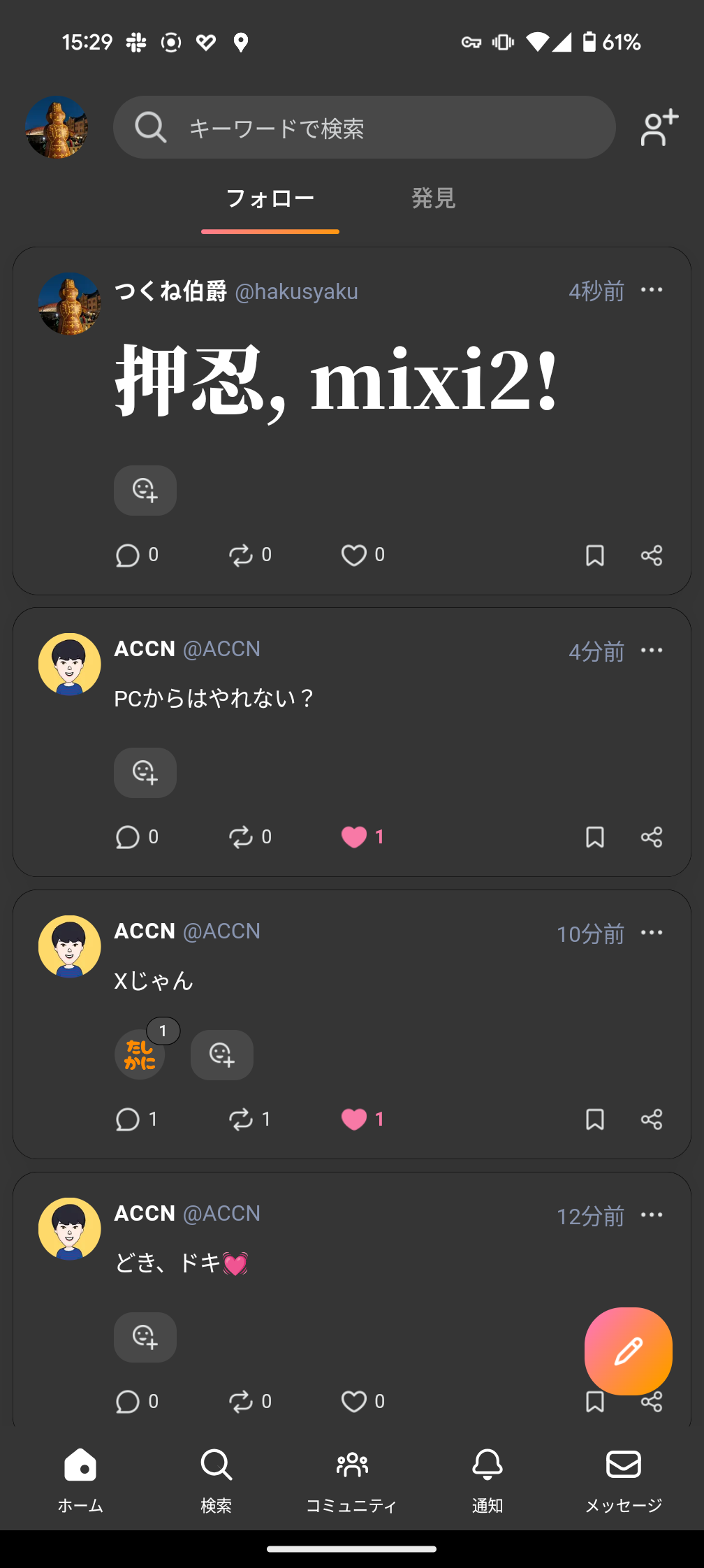Reply to the Xじゃん post

128,1119
